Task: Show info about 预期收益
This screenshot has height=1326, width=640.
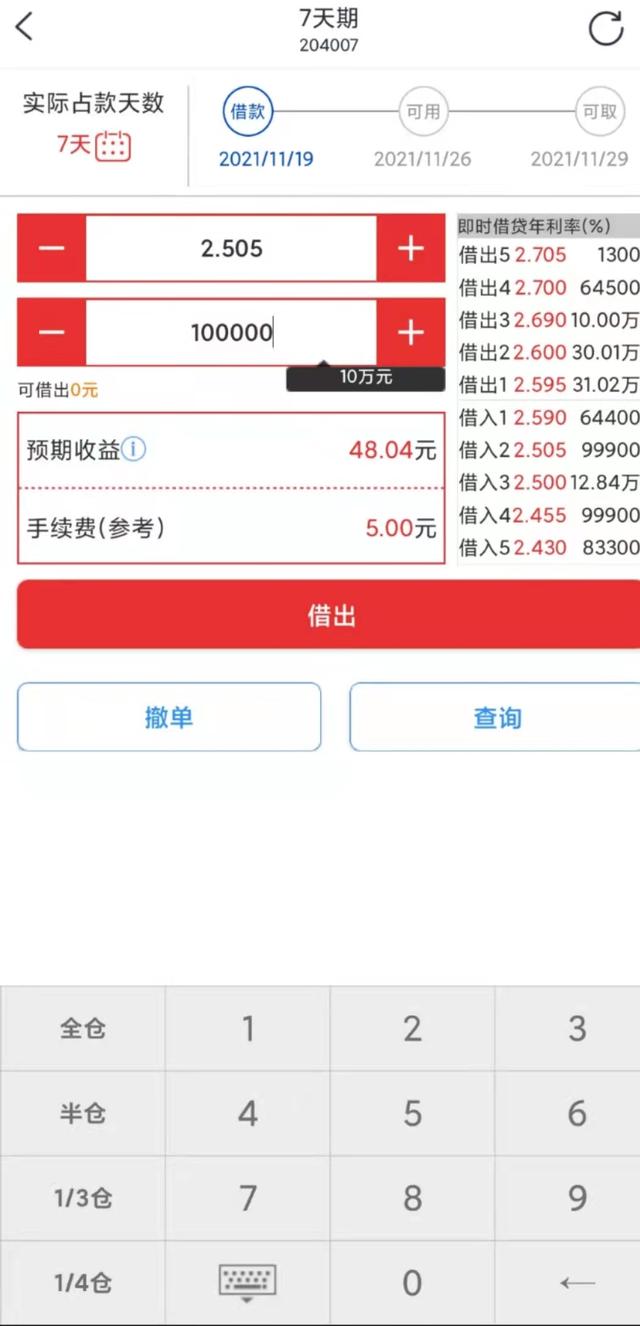Action: point(134,450)
